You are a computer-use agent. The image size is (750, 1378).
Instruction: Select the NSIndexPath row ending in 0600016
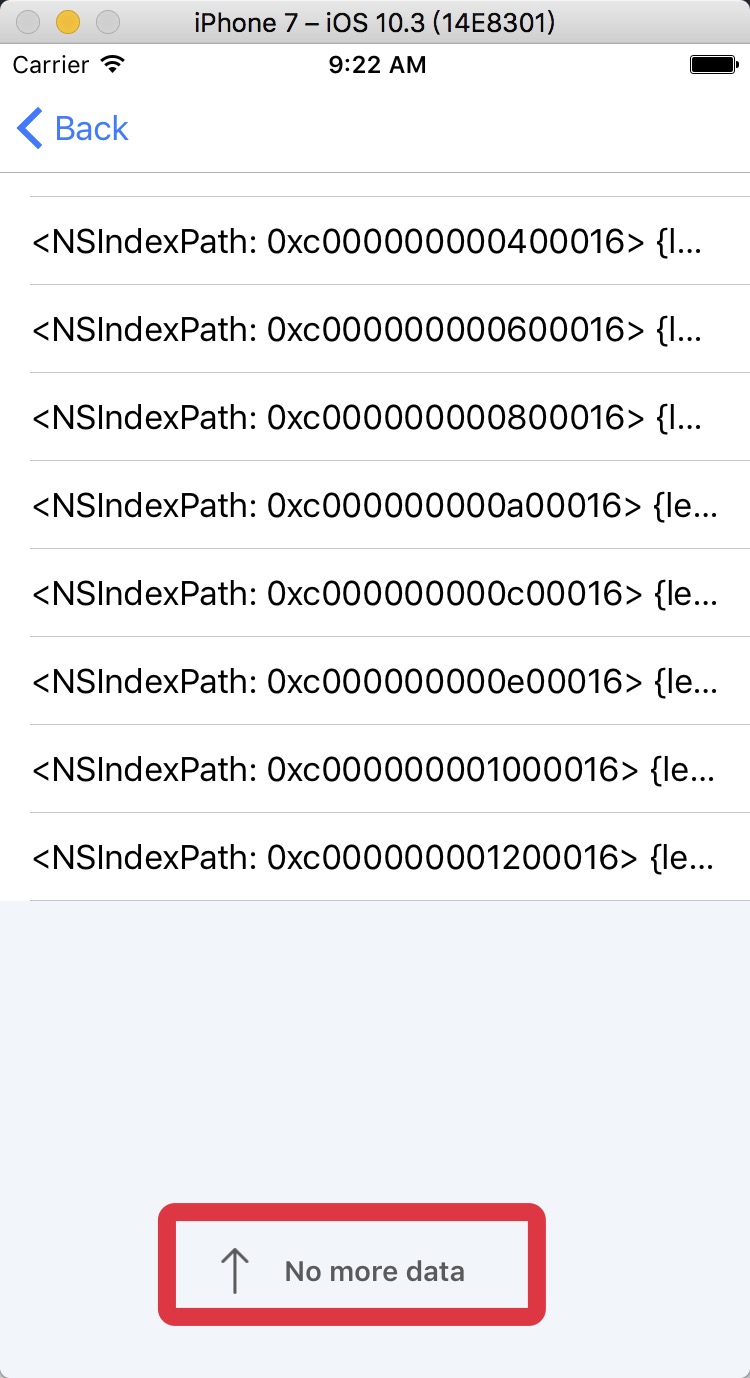375,329
